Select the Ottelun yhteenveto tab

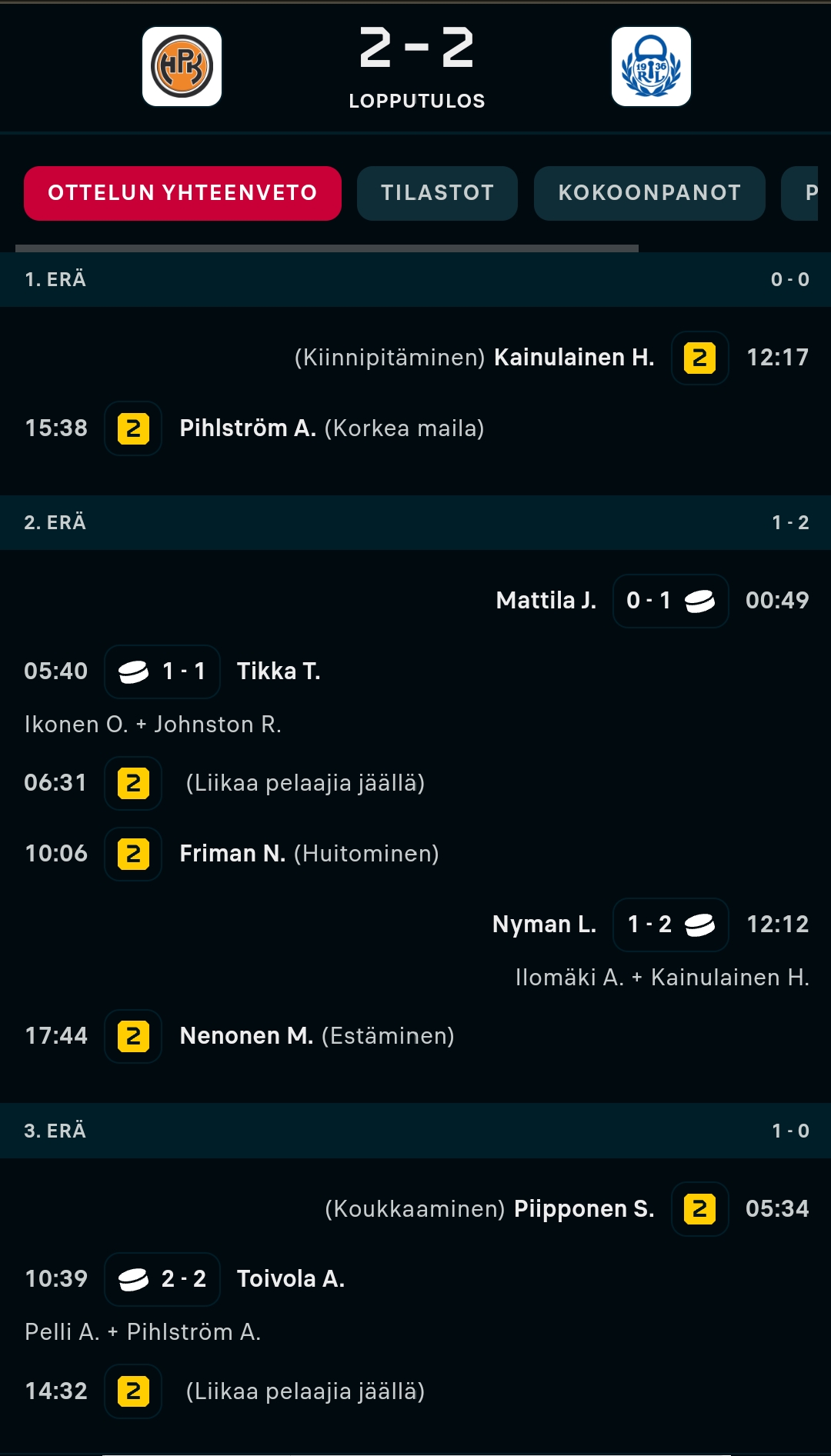tap(182, 193)
